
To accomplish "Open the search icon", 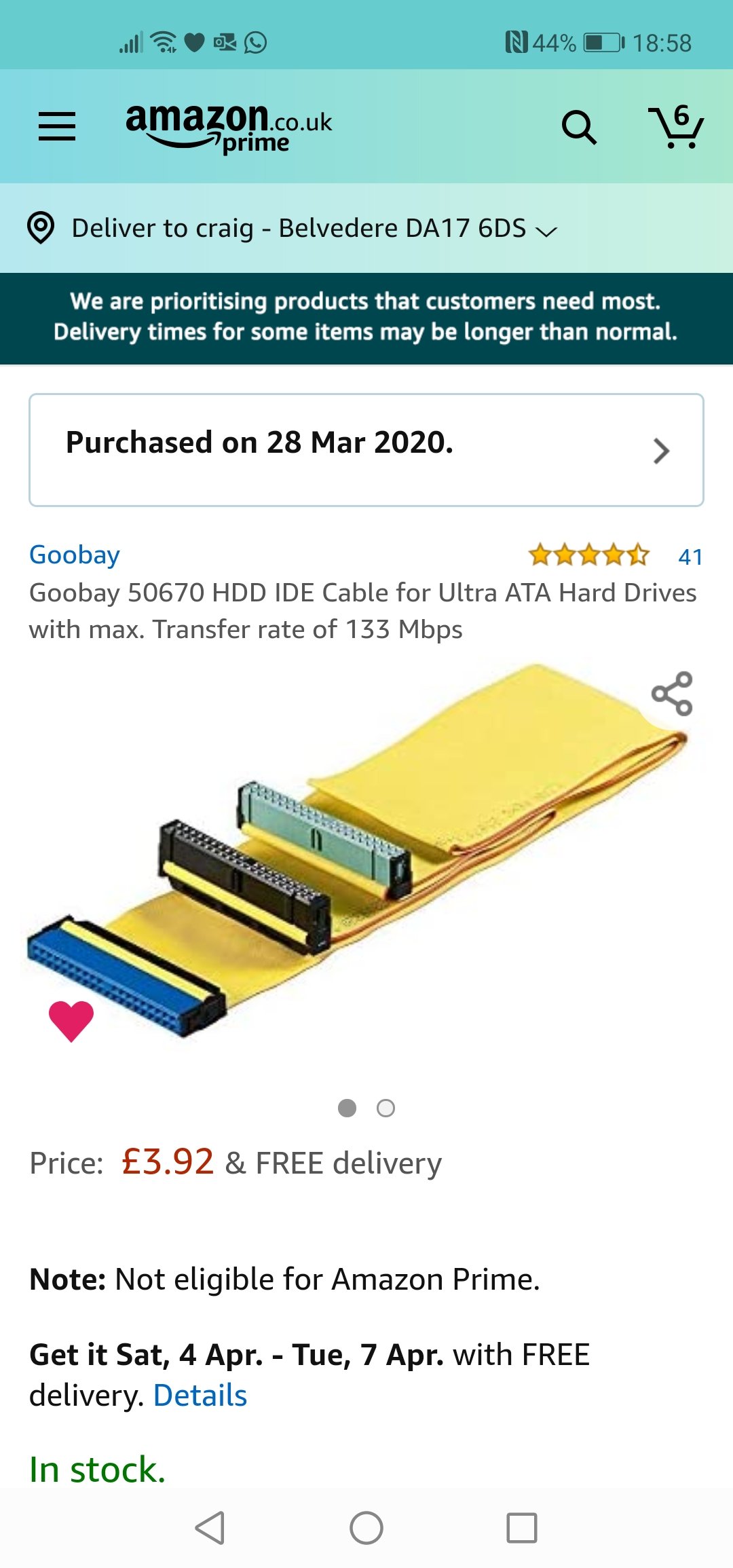I will [x=579, y=127].
